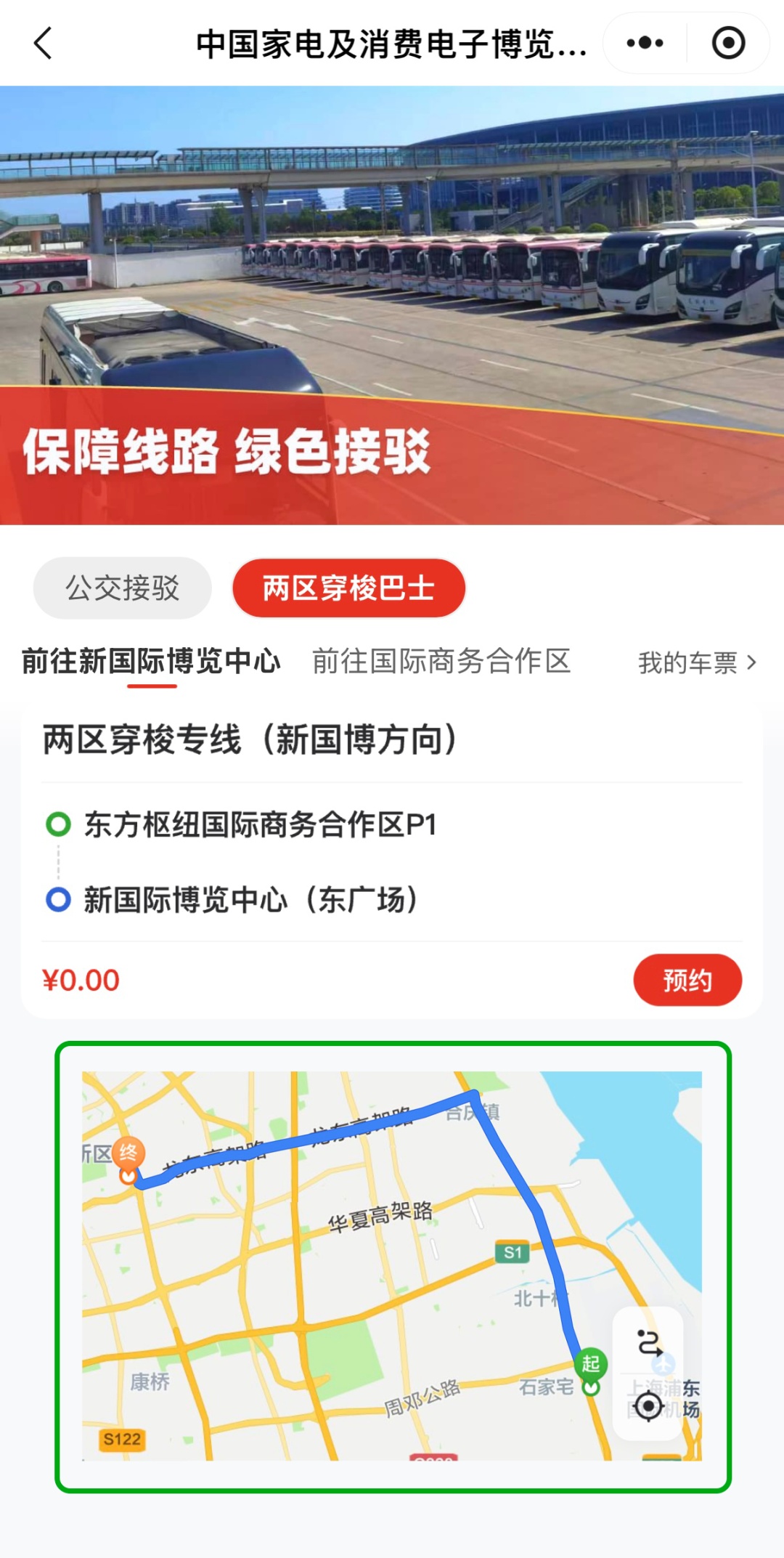Open 我的车票 ticket list

click(x=696, y=662)
